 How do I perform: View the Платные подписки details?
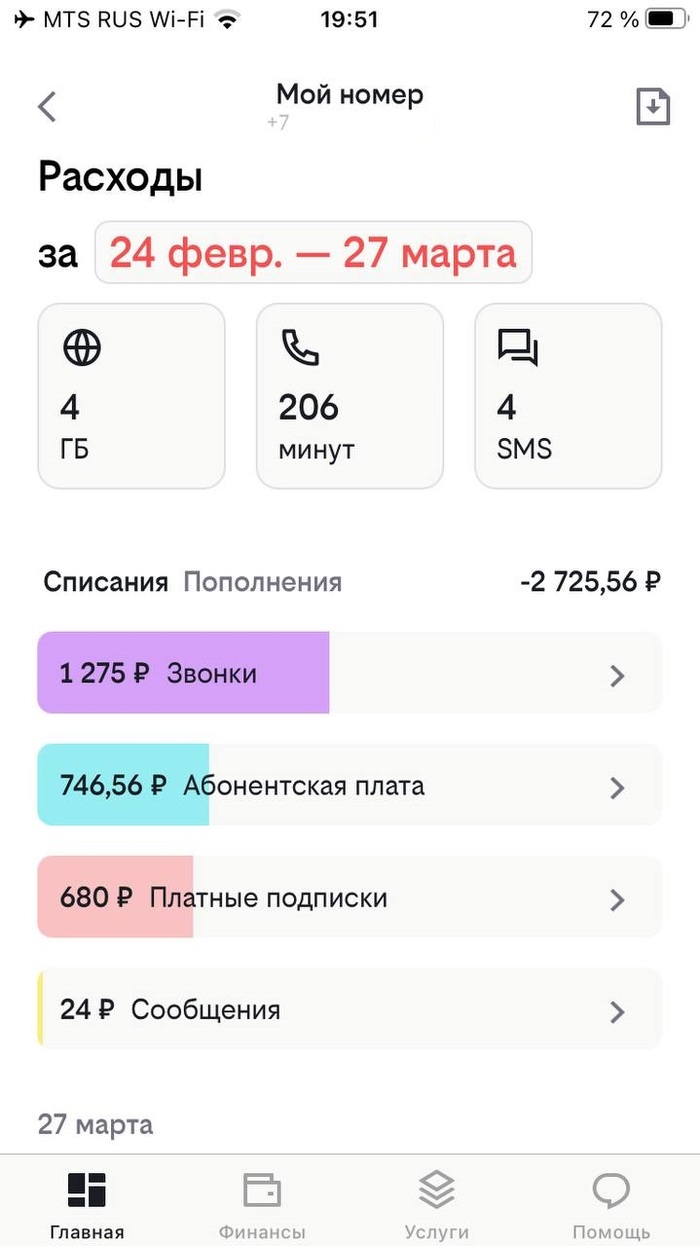click(x=350, y=897)
